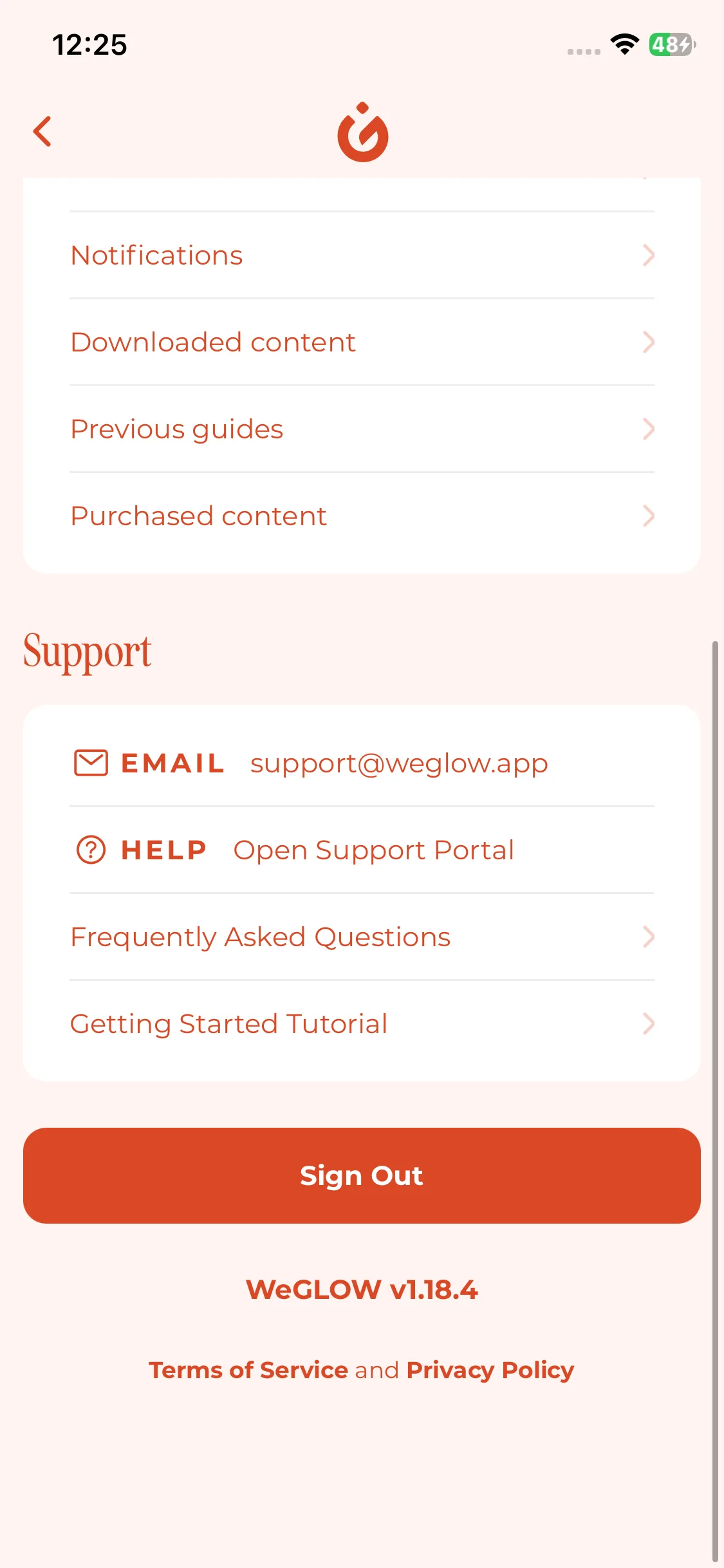Open Downloaded content
Viewport: 724px width, 1568px height.
[x=362, y=342]
